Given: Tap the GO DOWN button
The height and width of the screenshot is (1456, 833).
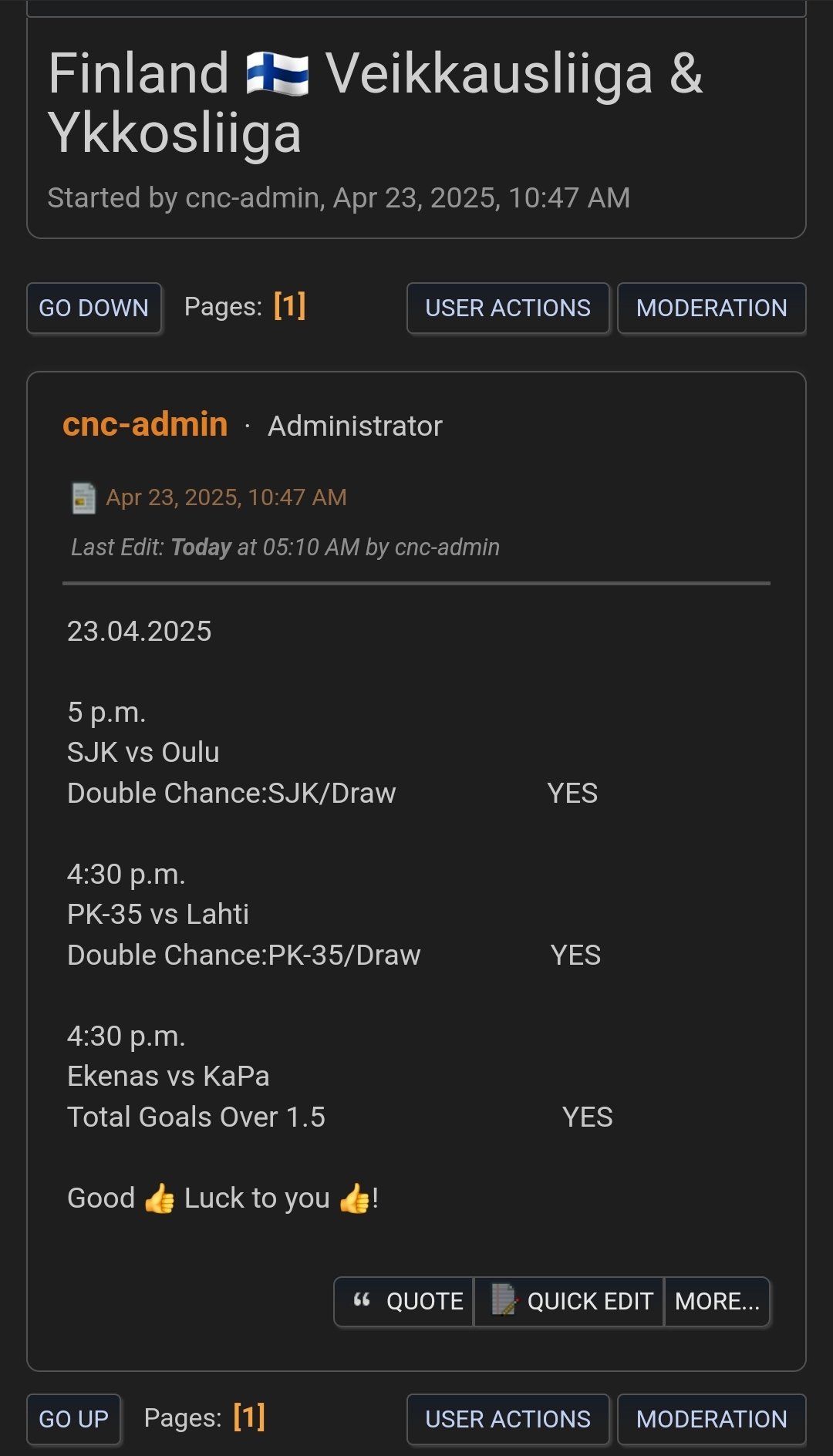Looking at the screenshot, I should [94, 308].
